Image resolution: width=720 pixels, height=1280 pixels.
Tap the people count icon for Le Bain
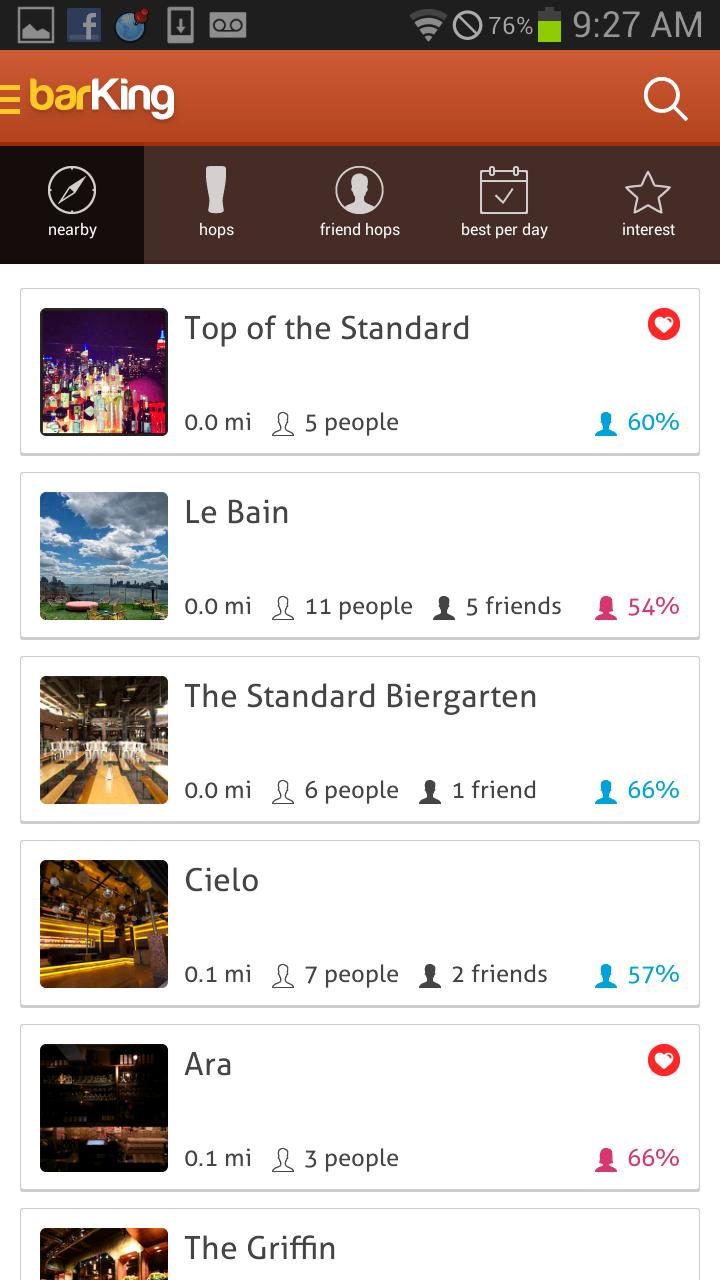click(283, 605)
